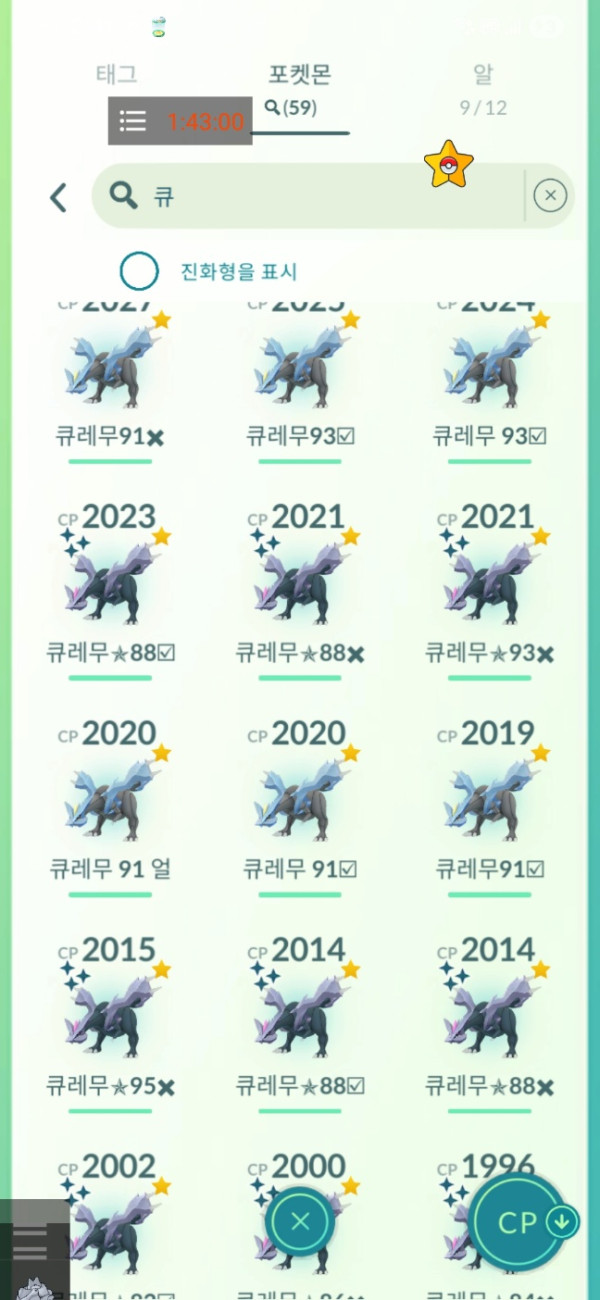The image size is (600, 1300).
Task: Close the Pokémon list with X button
Action: 300,1221
